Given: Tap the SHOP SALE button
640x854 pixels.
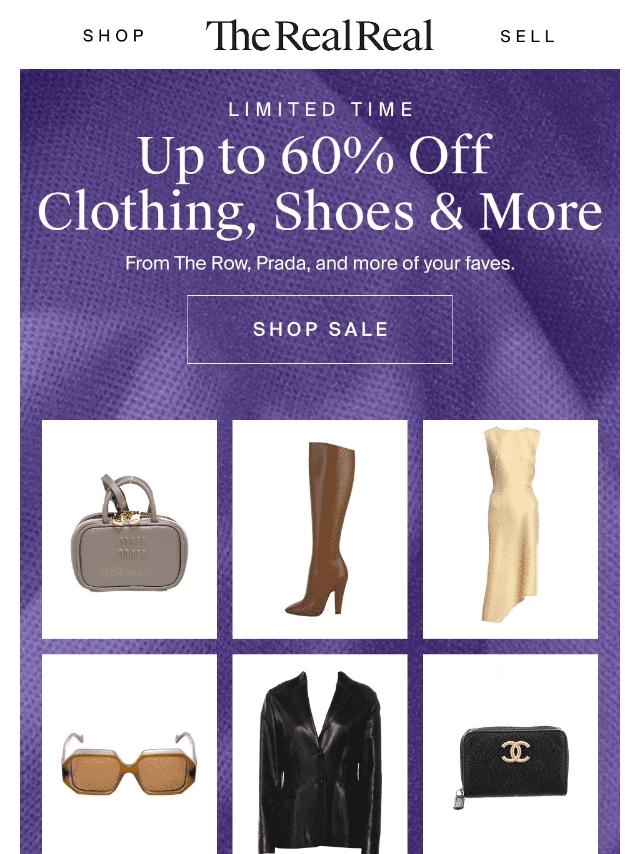Looking at the screenshot, I should (320, 329).
